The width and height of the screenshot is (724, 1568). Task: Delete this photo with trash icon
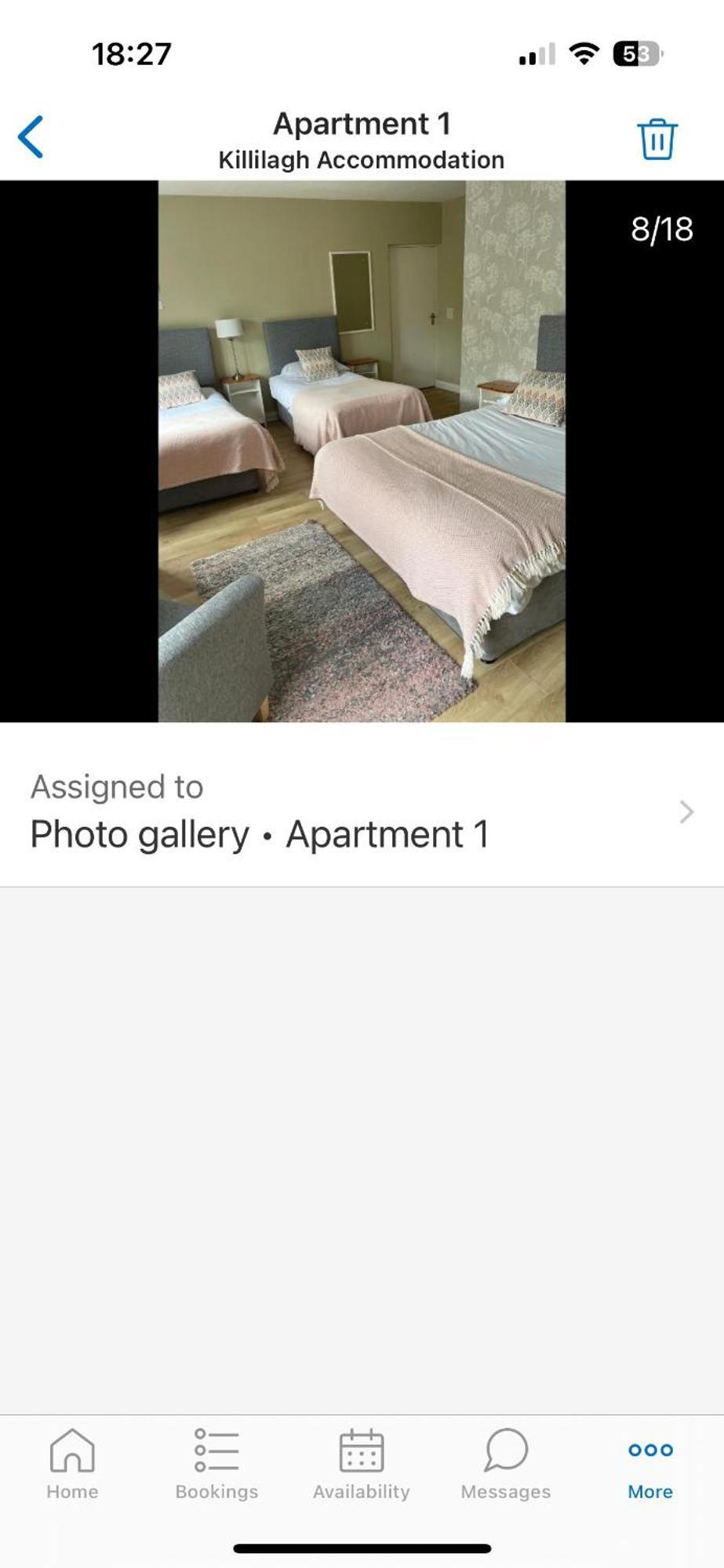click(x=657, y=140)
